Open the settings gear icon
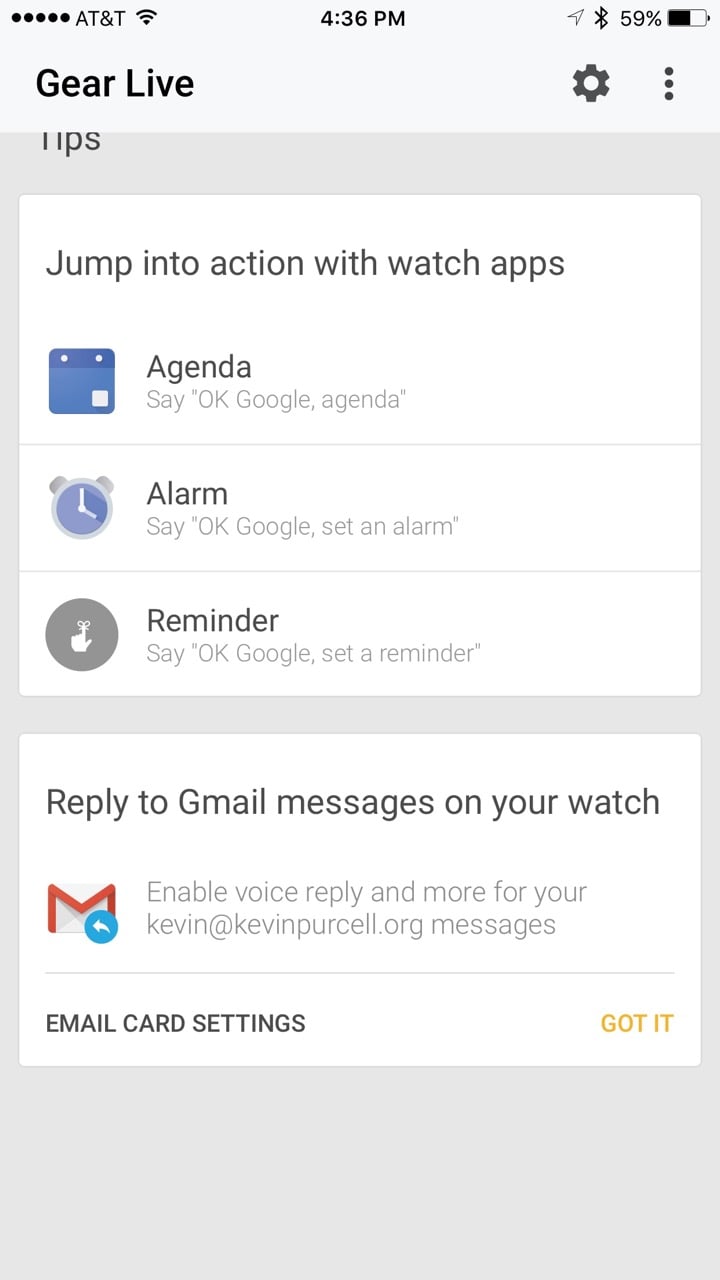This screenshot has height=1280, width=720. [591, 83]
